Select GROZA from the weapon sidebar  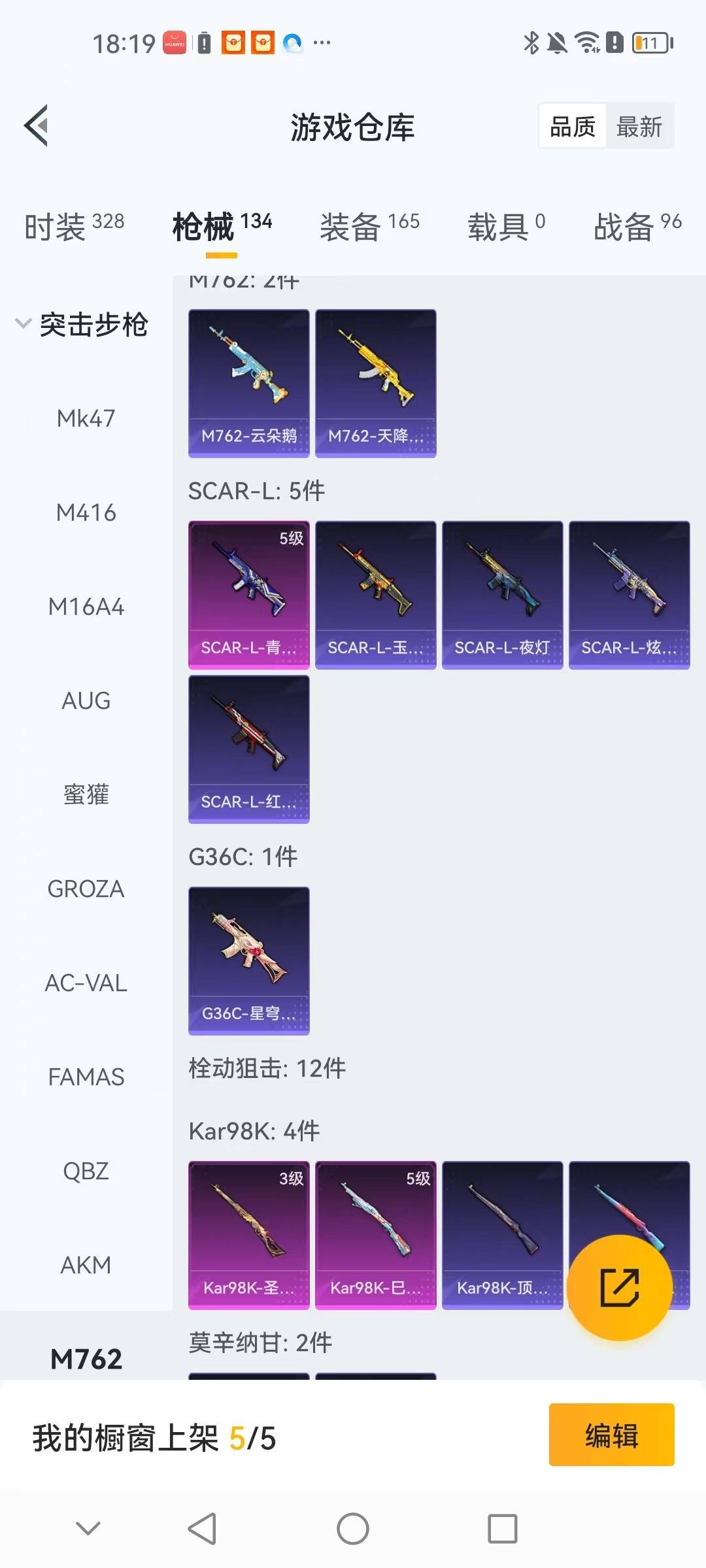point(85,889)
